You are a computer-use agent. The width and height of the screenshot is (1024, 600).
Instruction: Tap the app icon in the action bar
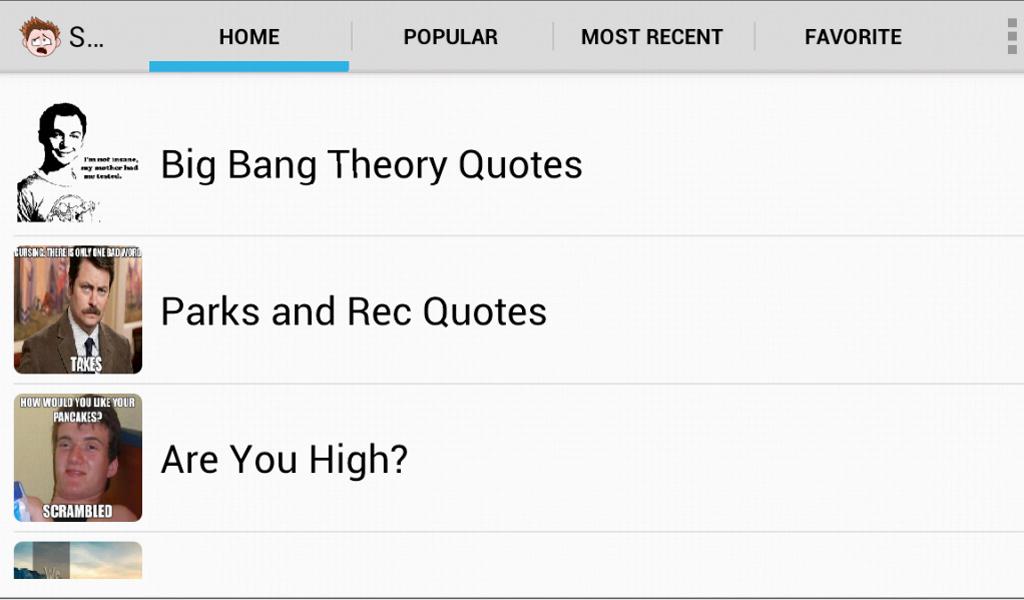click(40, 37)
